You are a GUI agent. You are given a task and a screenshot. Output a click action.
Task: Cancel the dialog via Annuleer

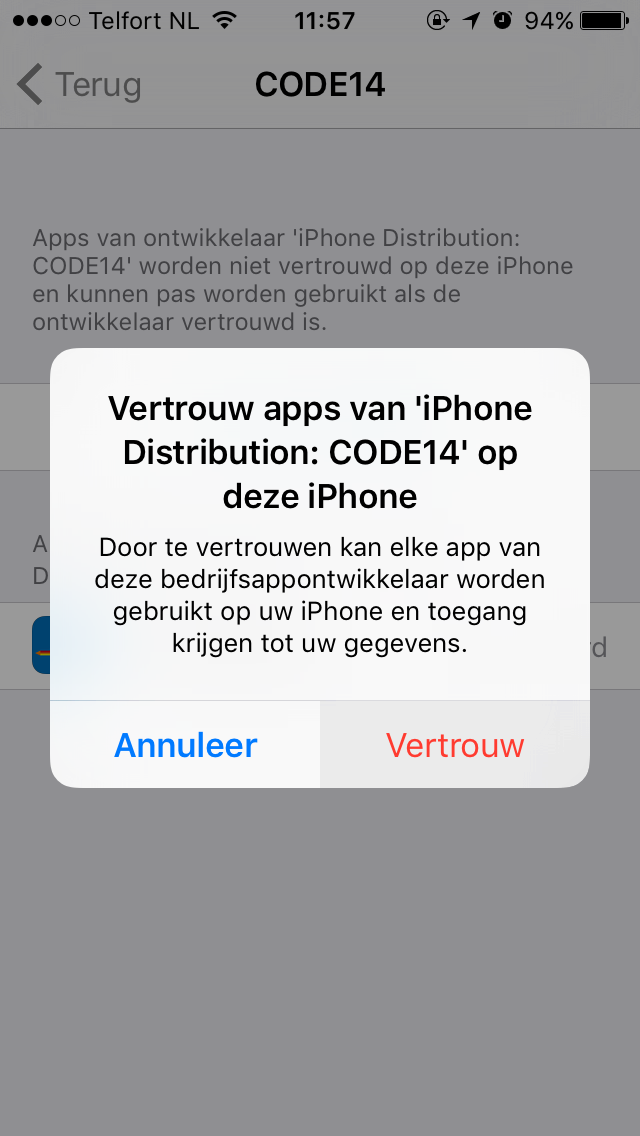coord(186,745)
